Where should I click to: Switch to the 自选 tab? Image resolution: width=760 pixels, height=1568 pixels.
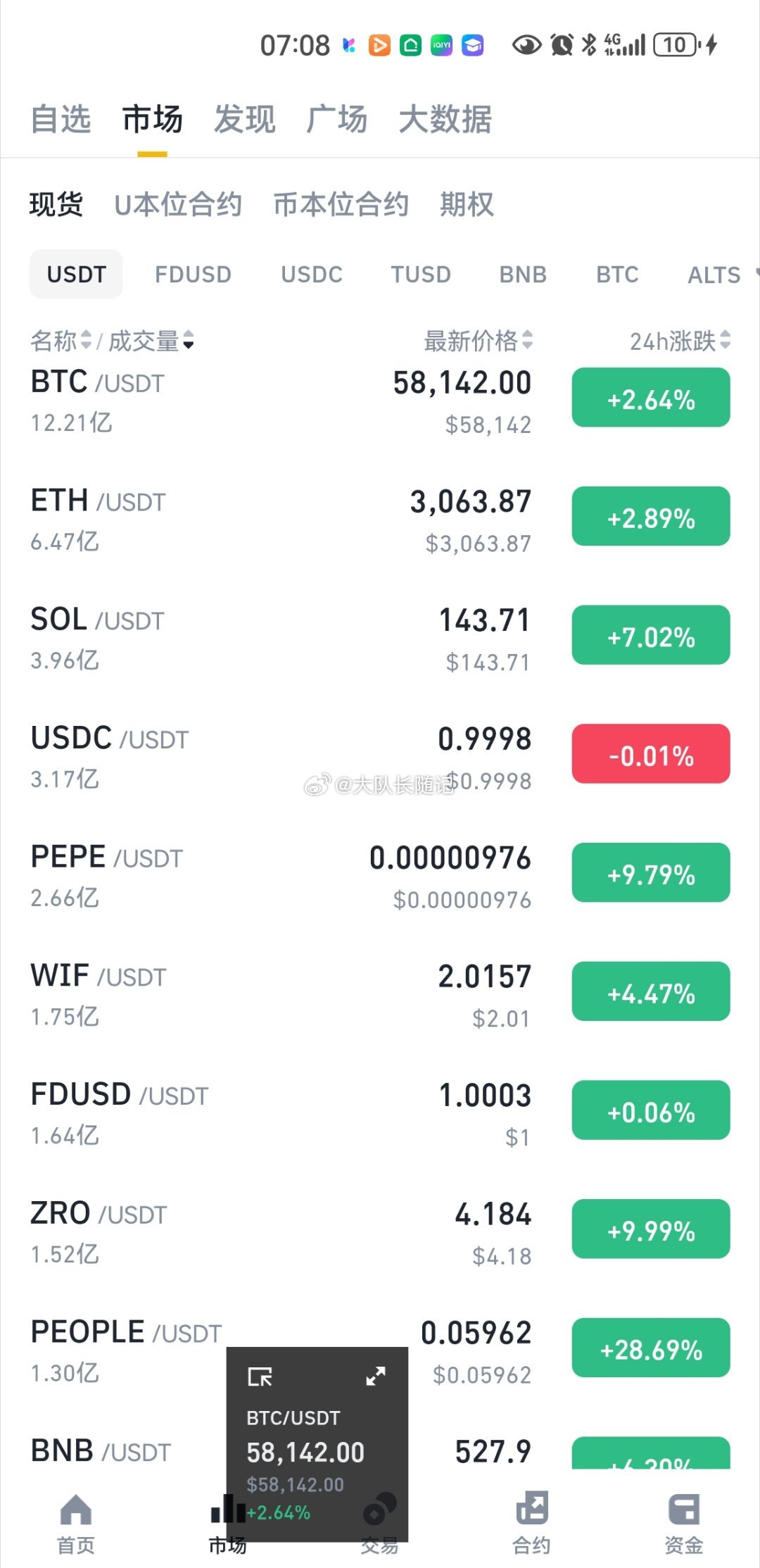[x=61, y=119]
